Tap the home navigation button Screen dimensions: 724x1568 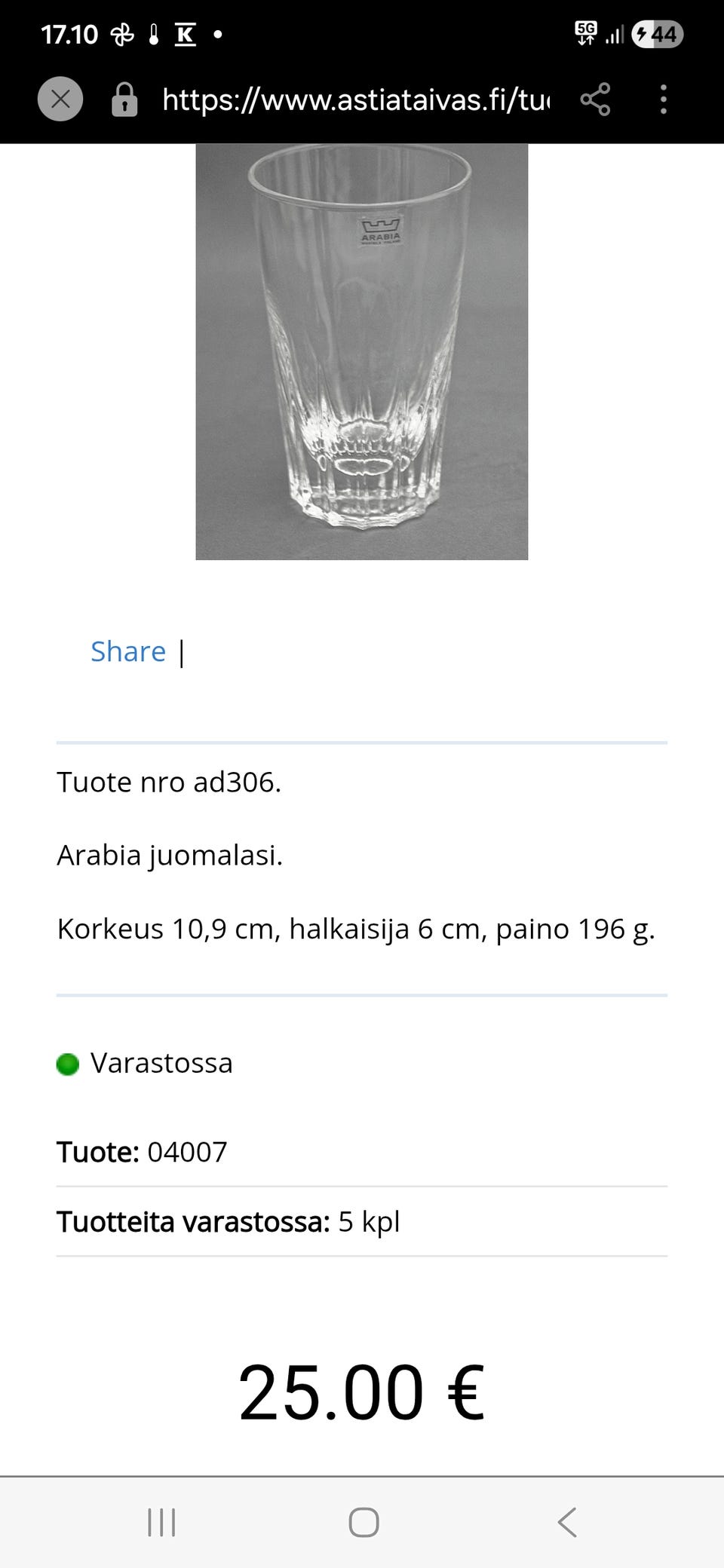click(362, 1522)
